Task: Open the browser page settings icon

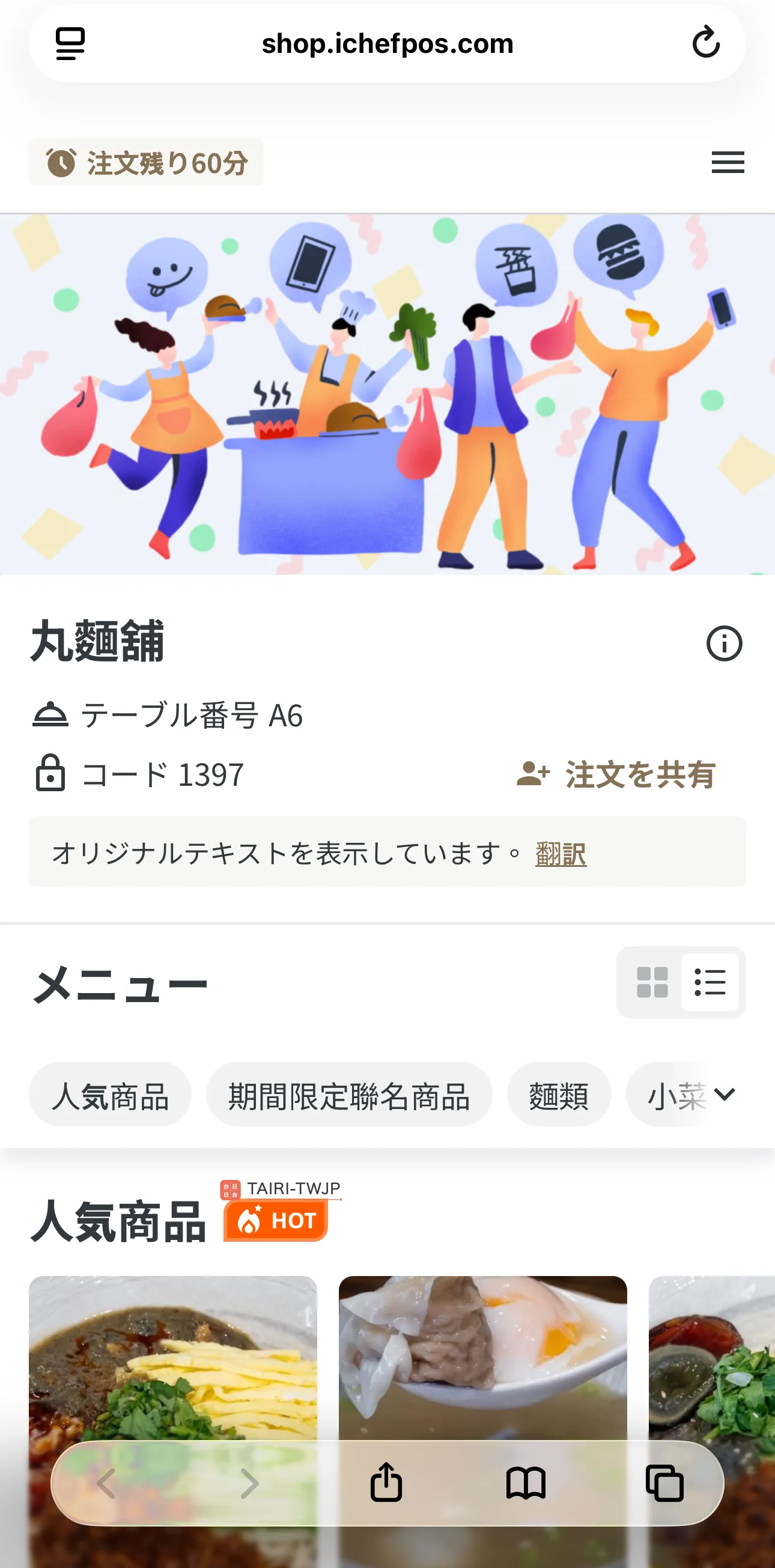Action: click(71, 44)
